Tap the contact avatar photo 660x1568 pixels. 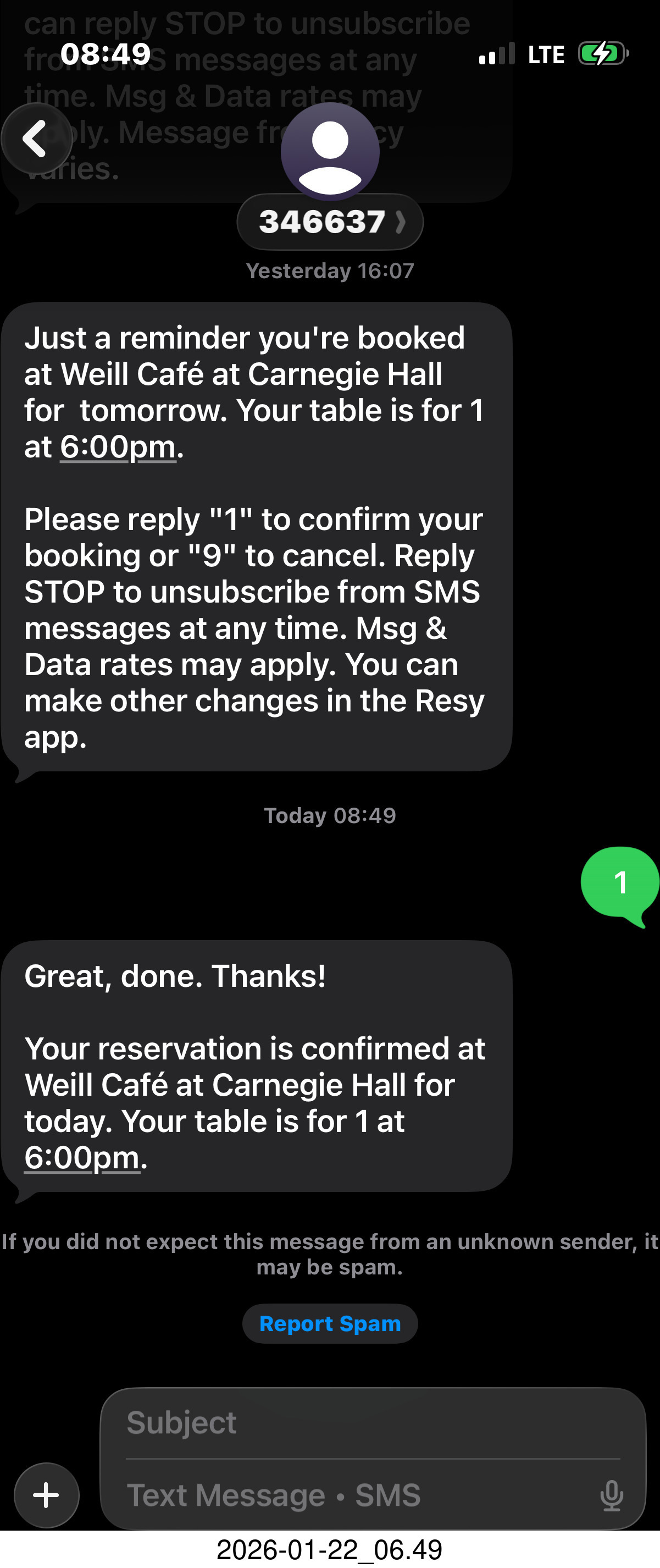pos(330,151)
